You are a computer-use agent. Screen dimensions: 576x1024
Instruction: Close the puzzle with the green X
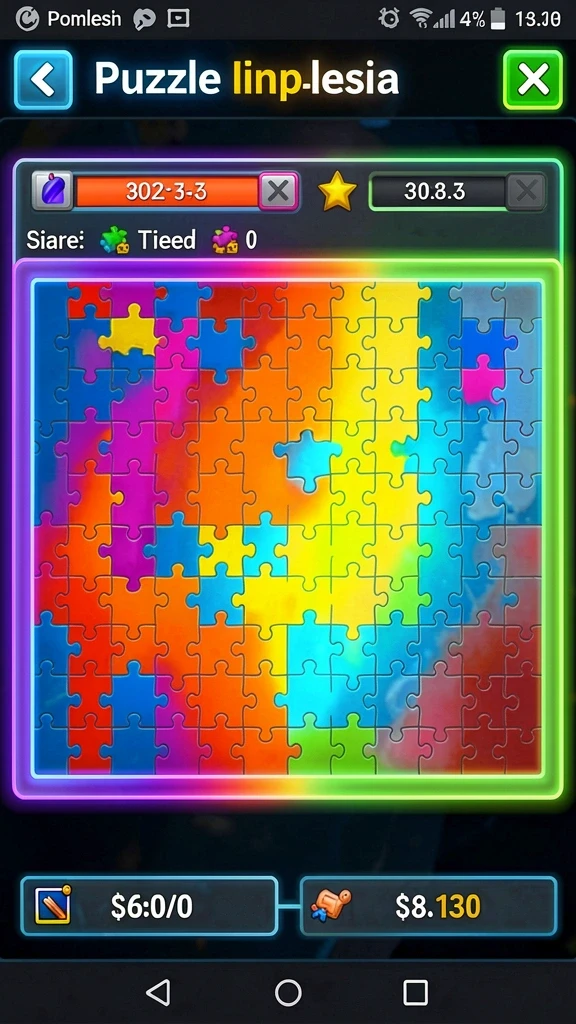click(x=533, y=80)
